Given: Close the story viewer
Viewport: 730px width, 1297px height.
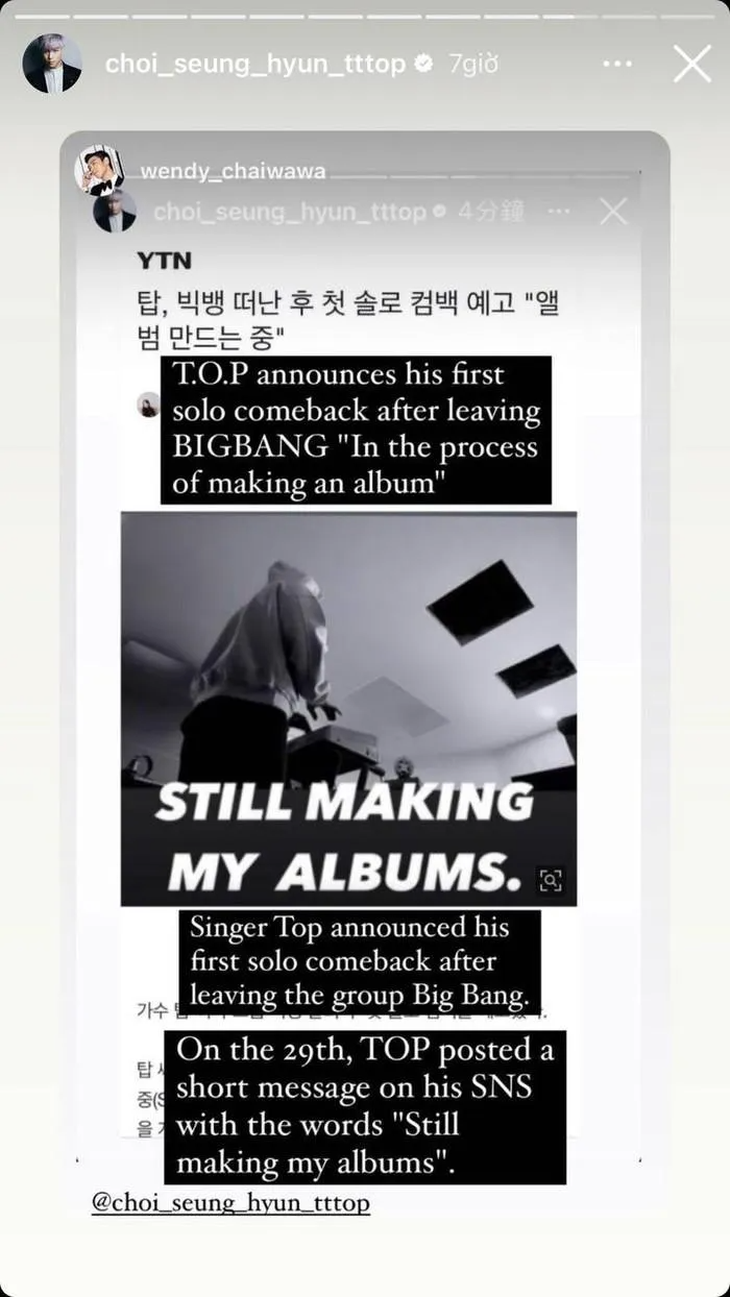Looking at the screenshot, I should 692,64.
